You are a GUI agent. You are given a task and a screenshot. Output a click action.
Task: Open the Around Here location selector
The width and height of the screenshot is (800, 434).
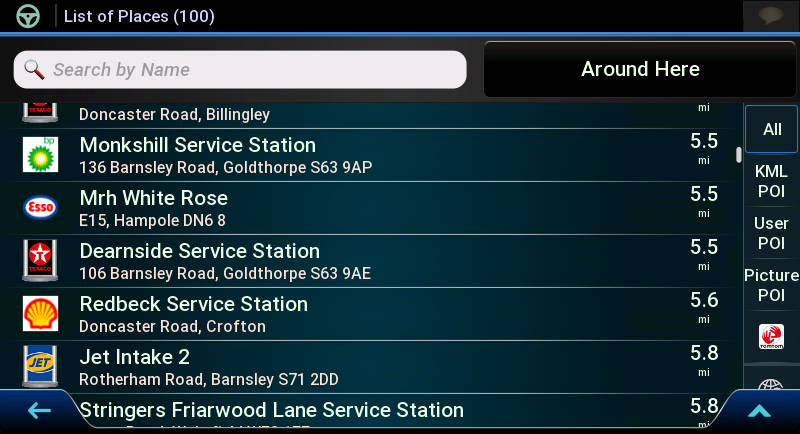click(640, 69)
